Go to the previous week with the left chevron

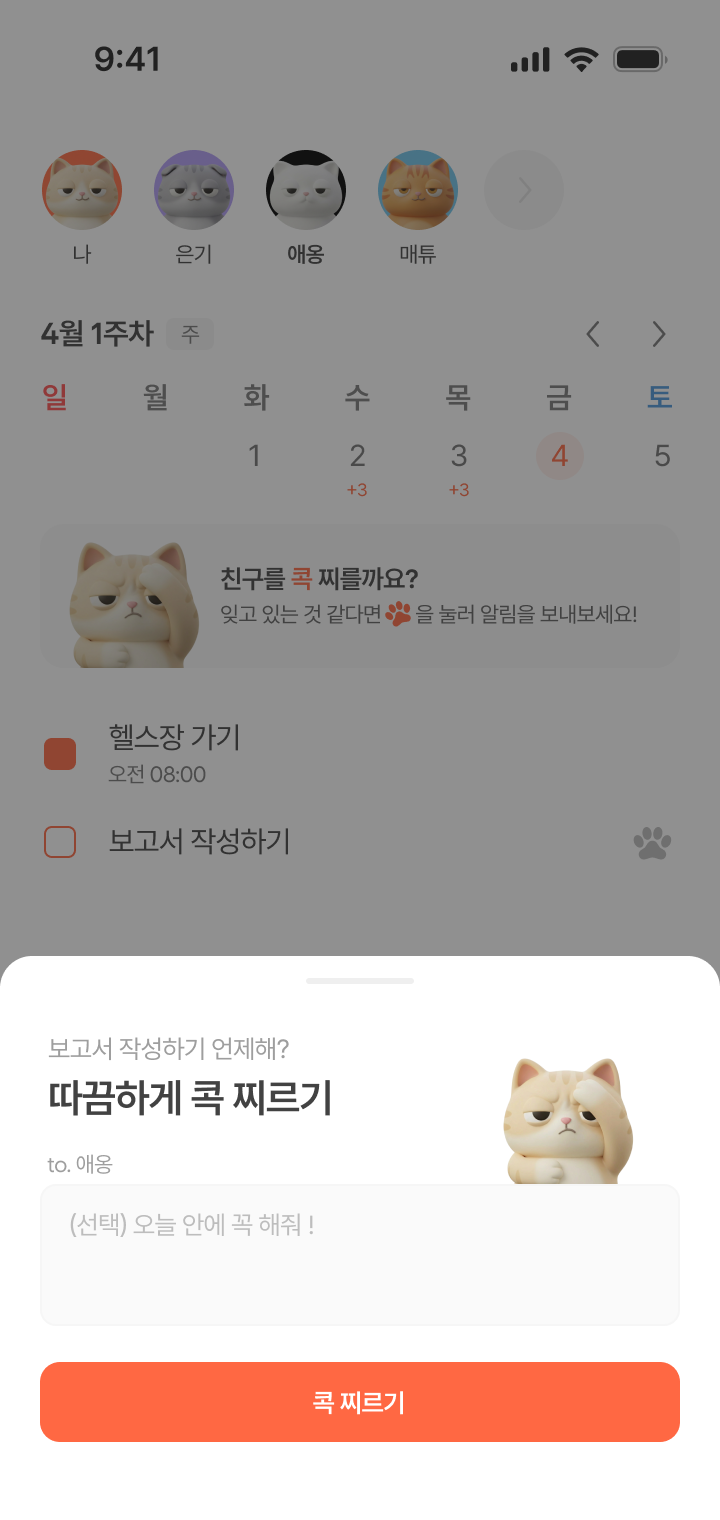pos(592,334)
